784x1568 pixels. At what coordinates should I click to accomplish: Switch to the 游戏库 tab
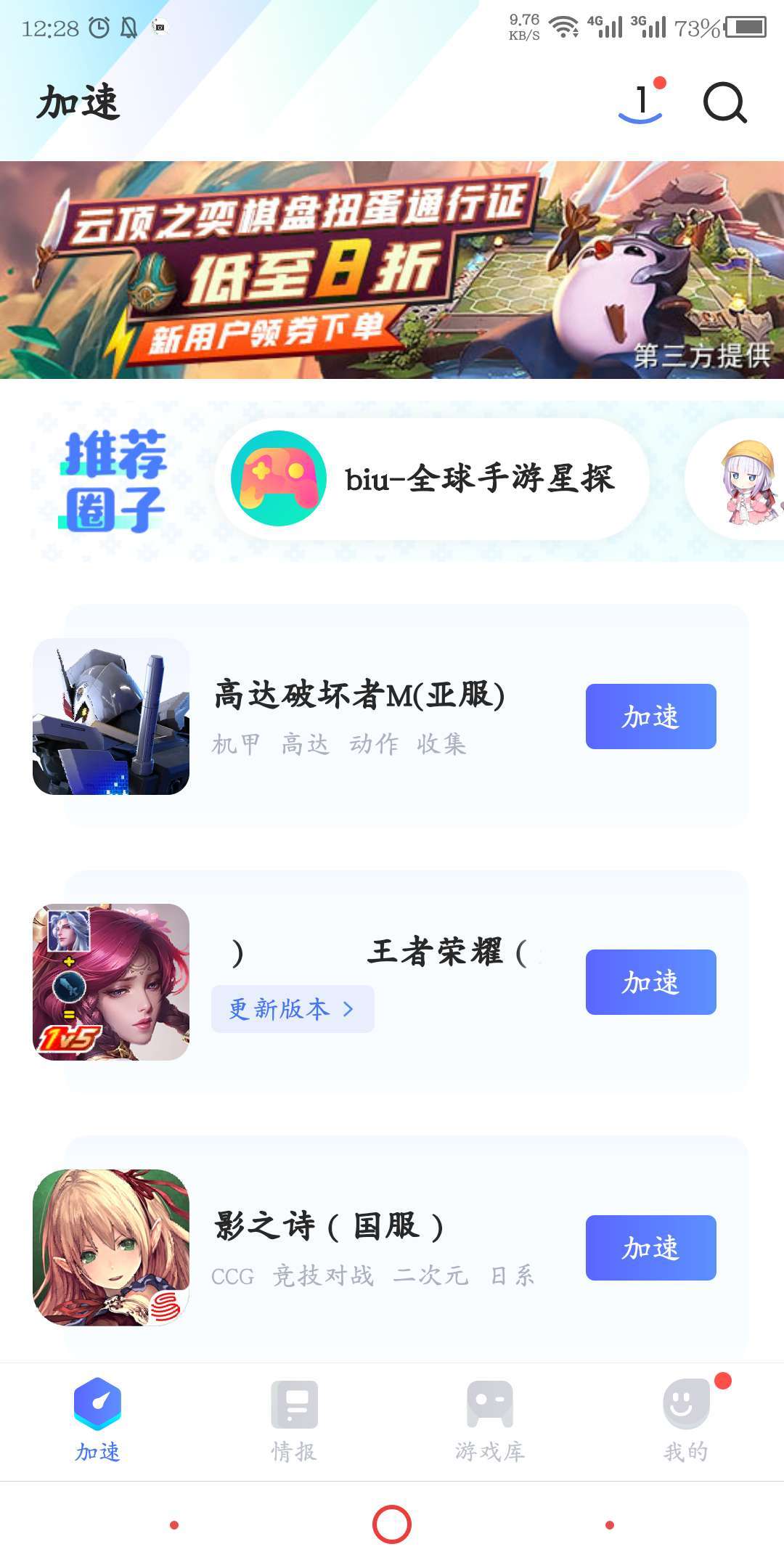click(490, 1421)
